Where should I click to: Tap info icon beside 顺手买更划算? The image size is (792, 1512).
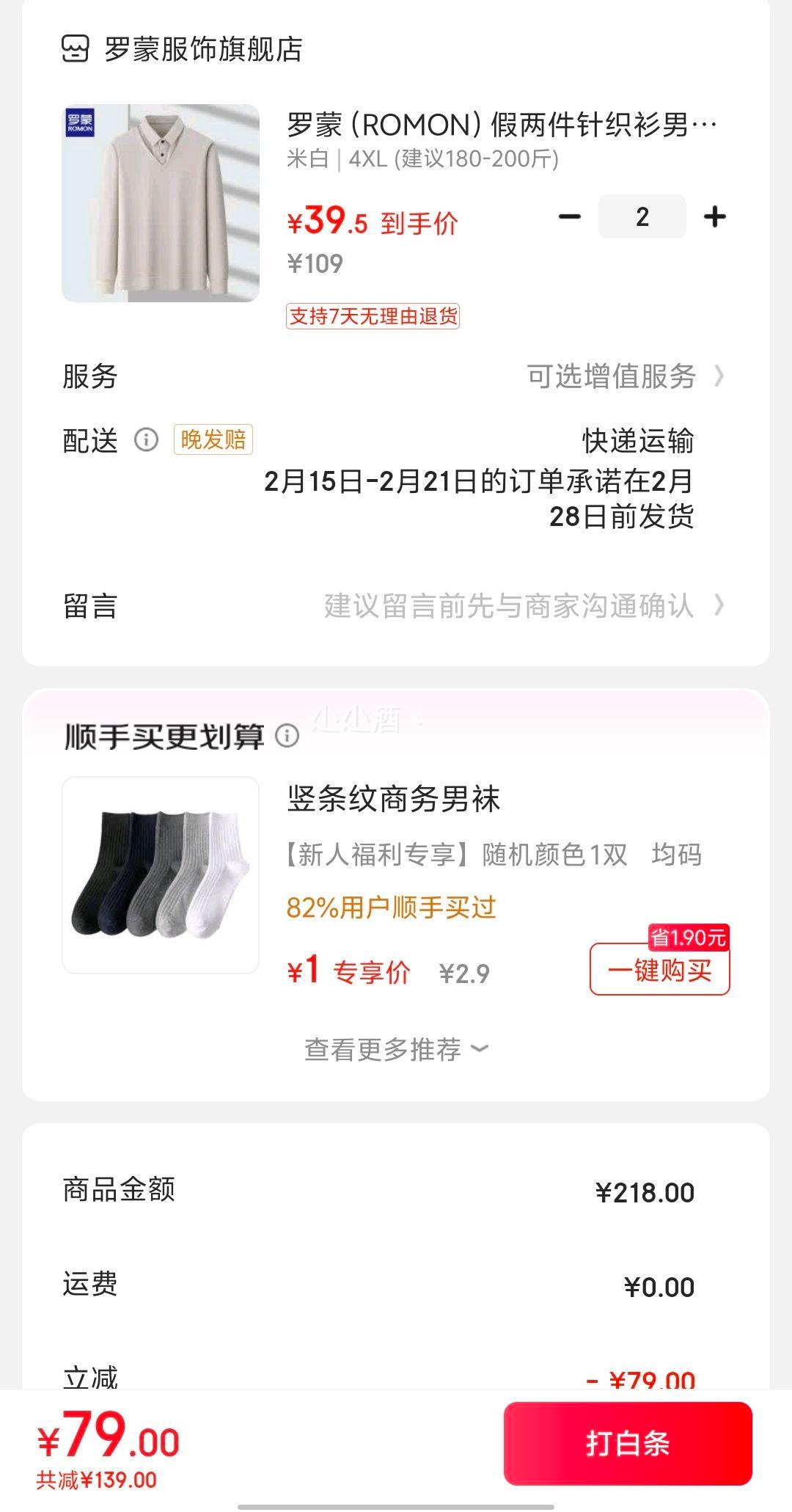(287, 736)
